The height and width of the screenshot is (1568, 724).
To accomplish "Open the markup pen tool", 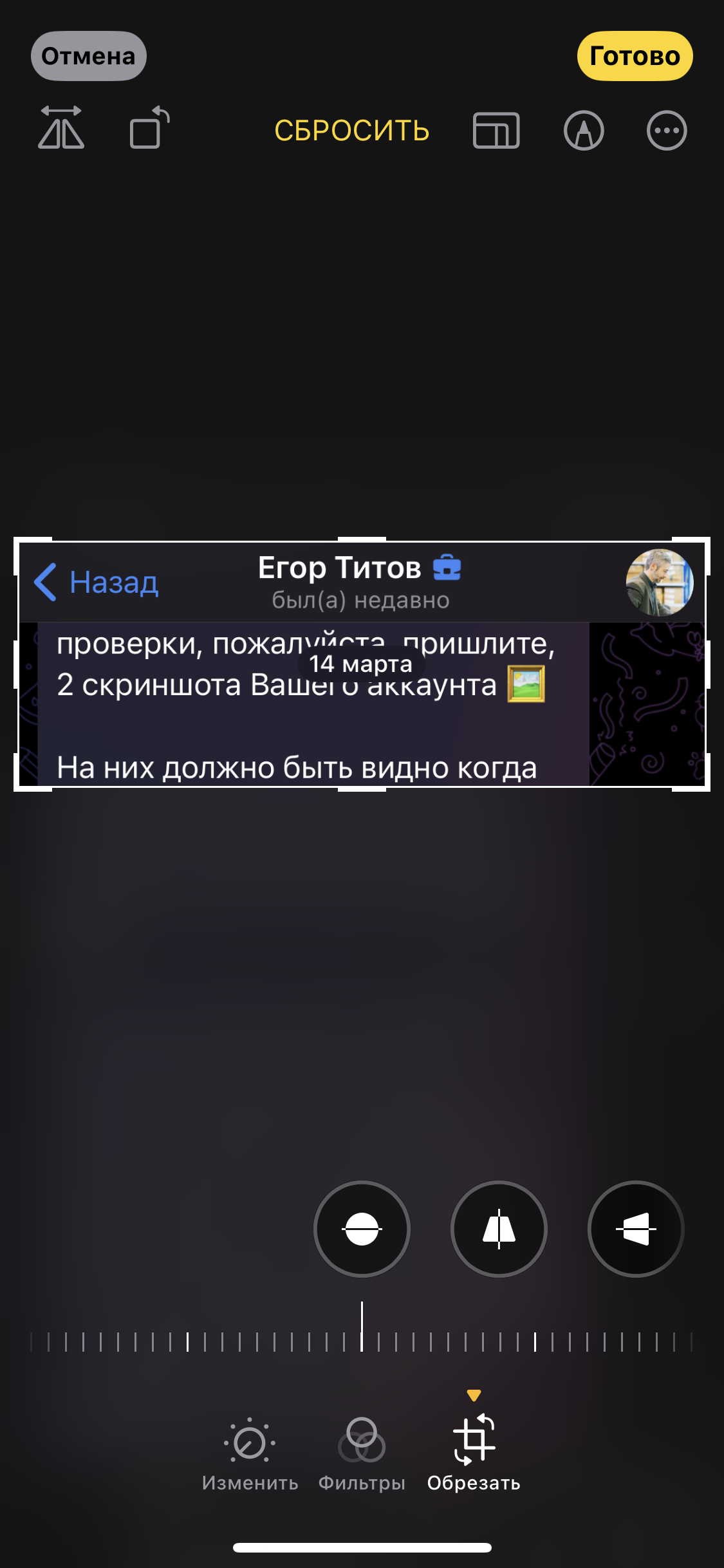I will (x=584, y=131).
